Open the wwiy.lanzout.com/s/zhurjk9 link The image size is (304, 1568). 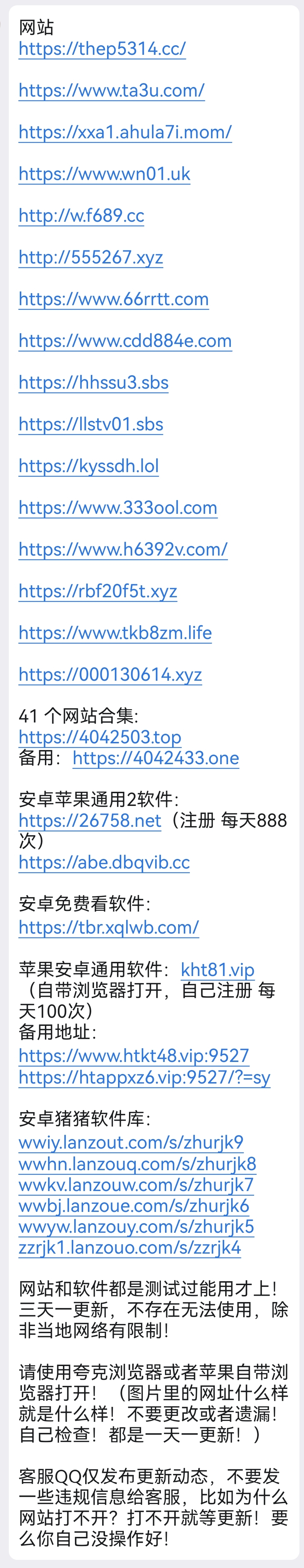[131, 1143]
